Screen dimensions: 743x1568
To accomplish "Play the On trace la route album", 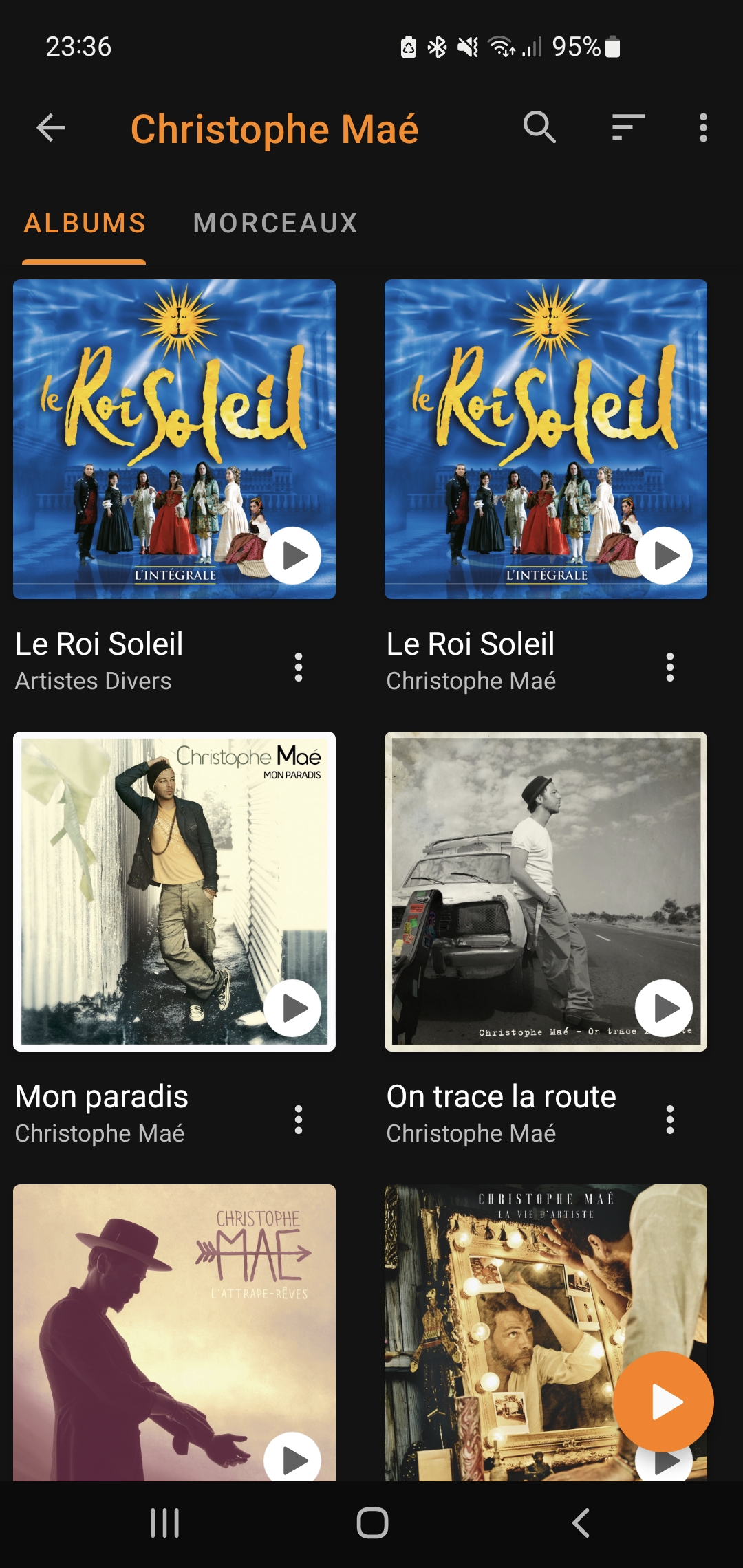I will (x=664, y=1008).
